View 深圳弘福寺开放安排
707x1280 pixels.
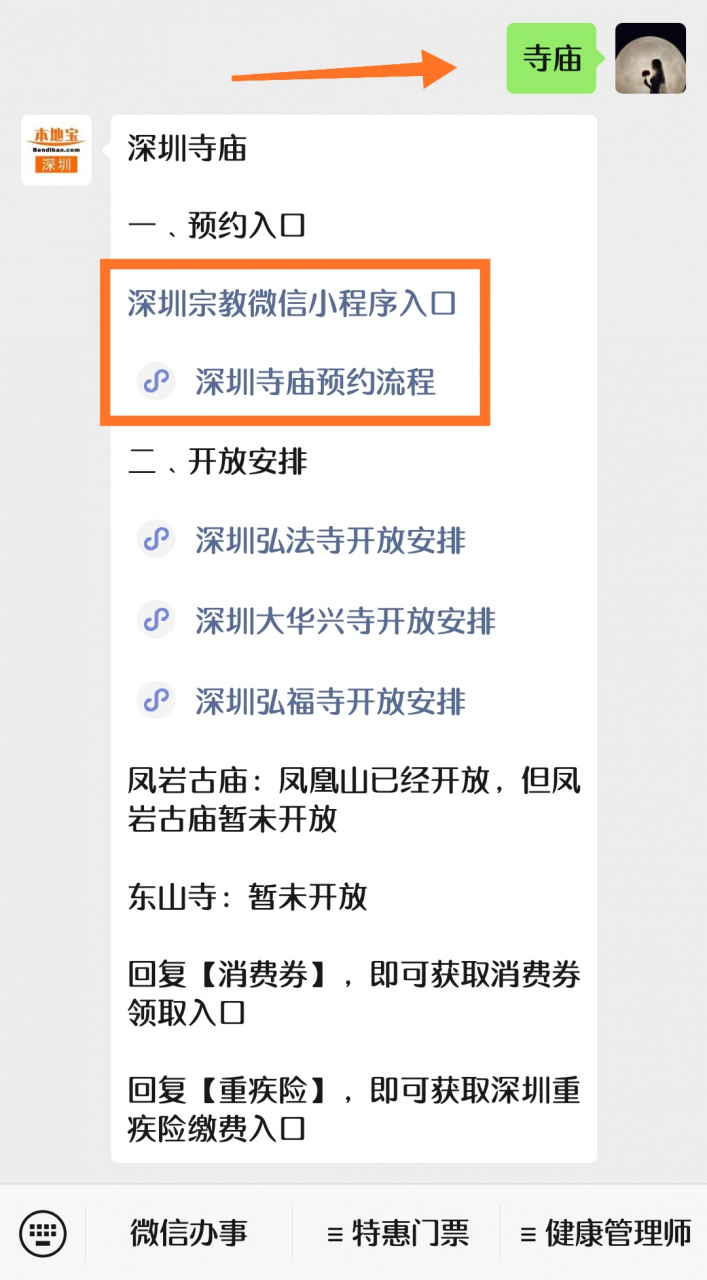(330, 701)
